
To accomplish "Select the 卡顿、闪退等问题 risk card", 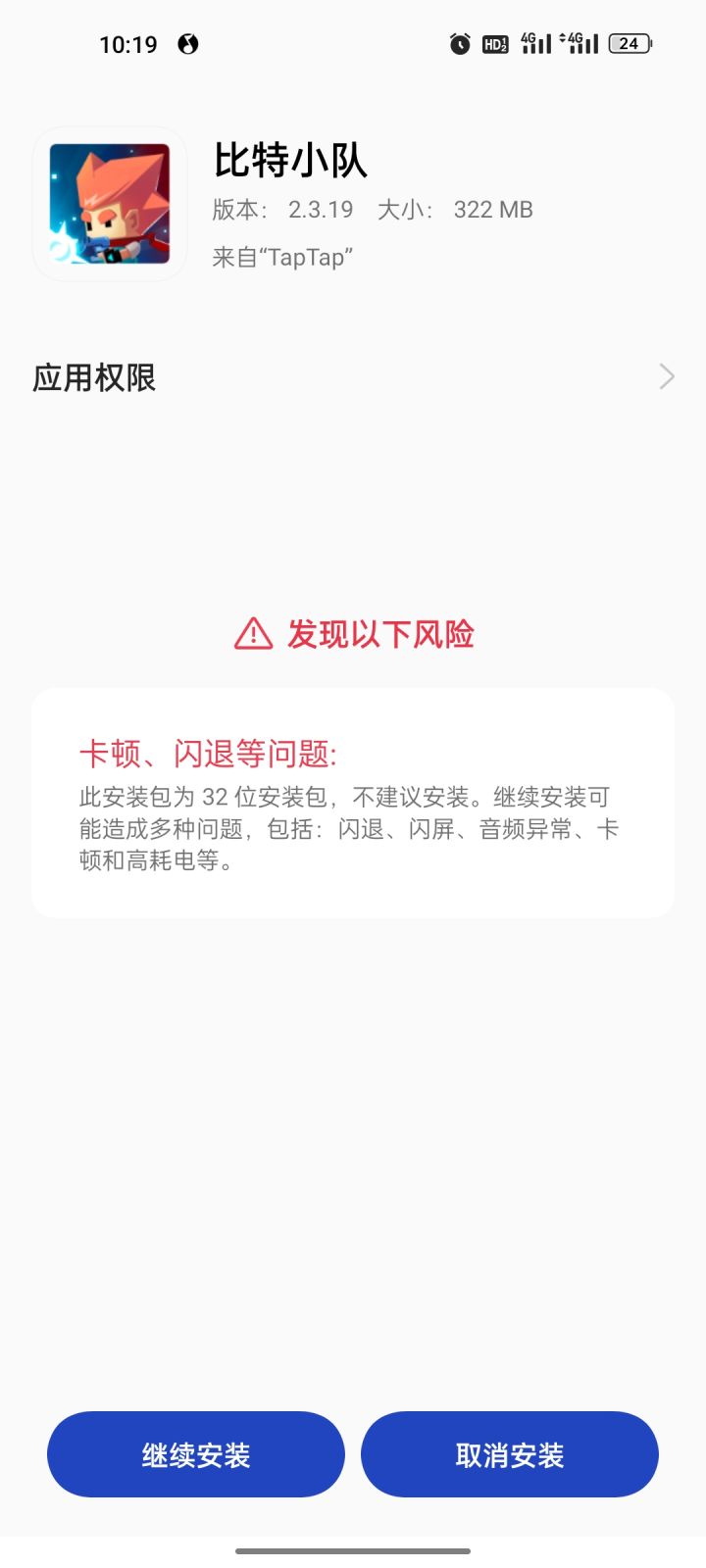I will click(353, 802).
